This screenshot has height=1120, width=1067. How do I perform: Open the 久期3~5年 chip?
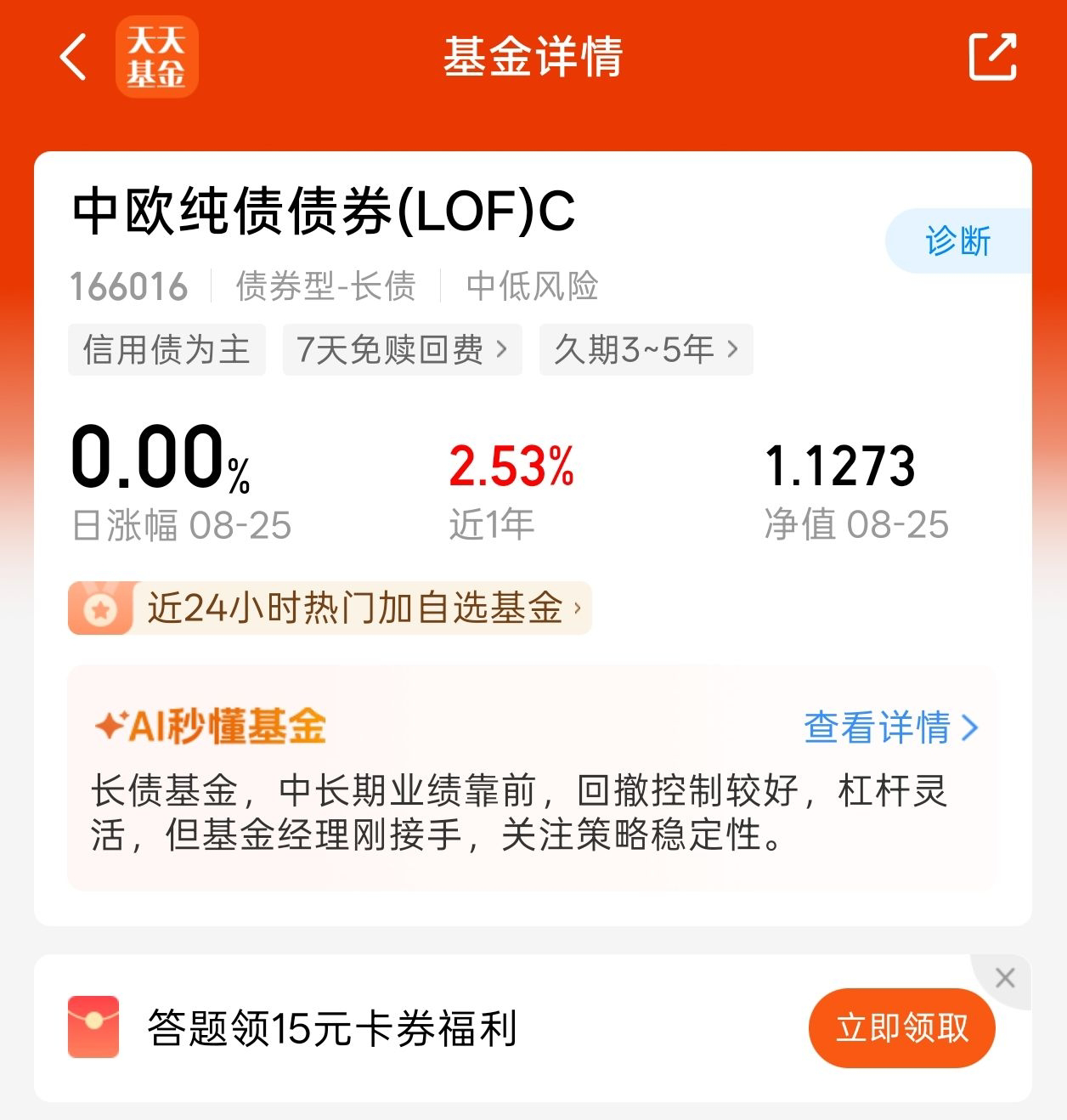pos(646,349)
